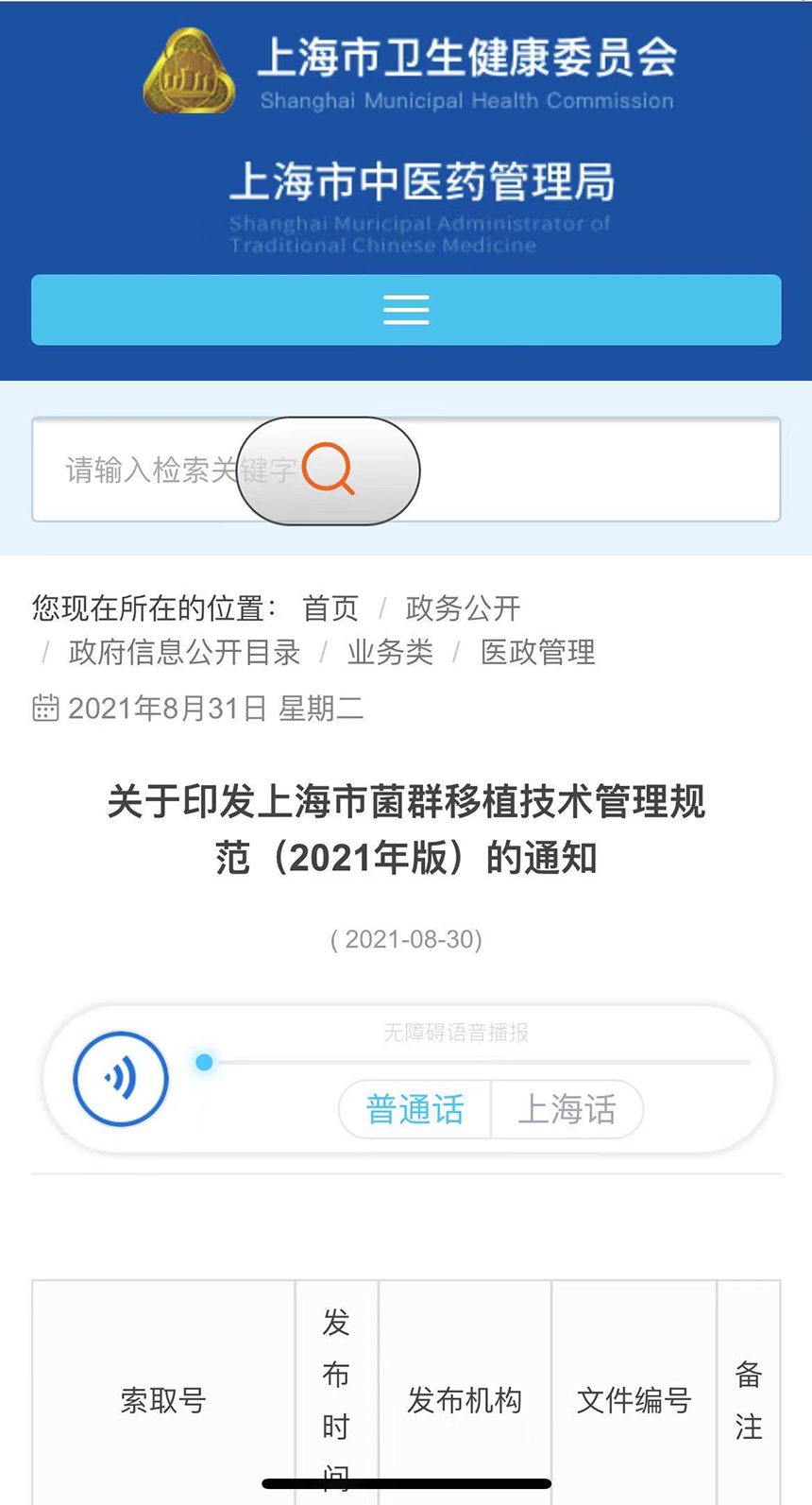Go to 首页 in breadcrumb
The height and width of the screenshot is (1505, 812).
pyautogui.click(x=330, y=608)
